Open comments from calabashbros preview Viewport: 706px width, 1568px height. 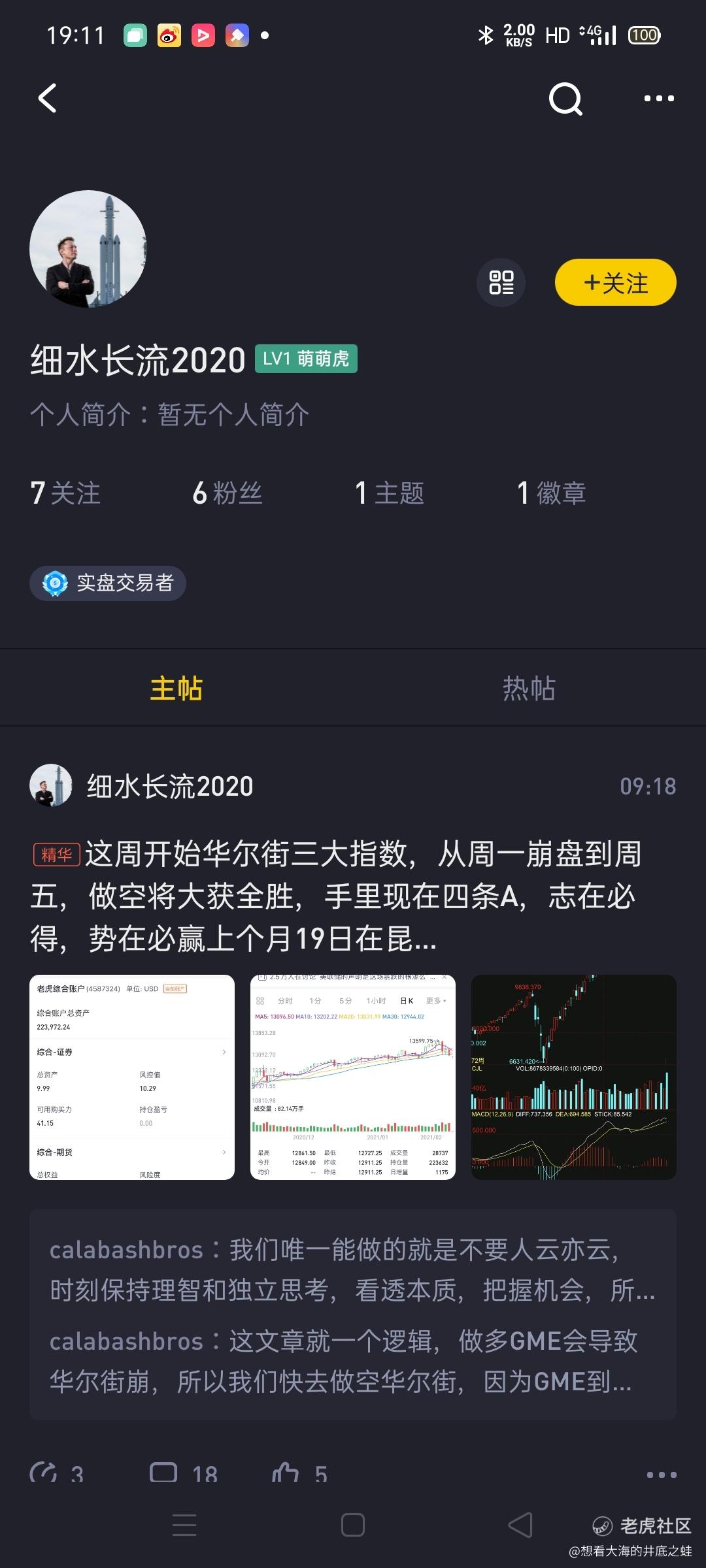tap(353, 1315)
